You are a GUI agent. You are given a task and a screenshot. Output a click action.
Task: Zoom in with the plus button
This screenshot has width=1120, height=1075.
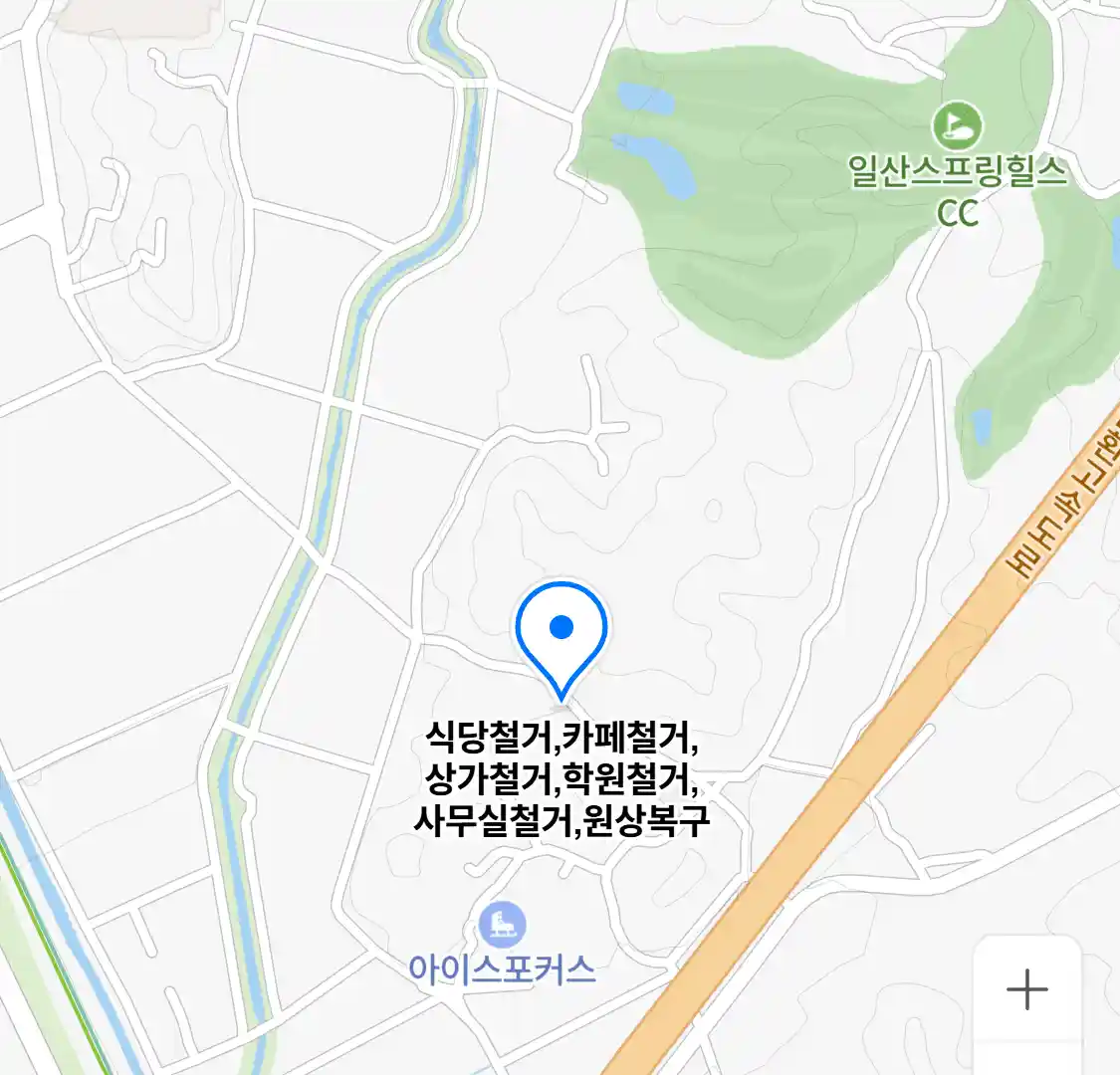pyautogui.click(x=1026, y=989)
